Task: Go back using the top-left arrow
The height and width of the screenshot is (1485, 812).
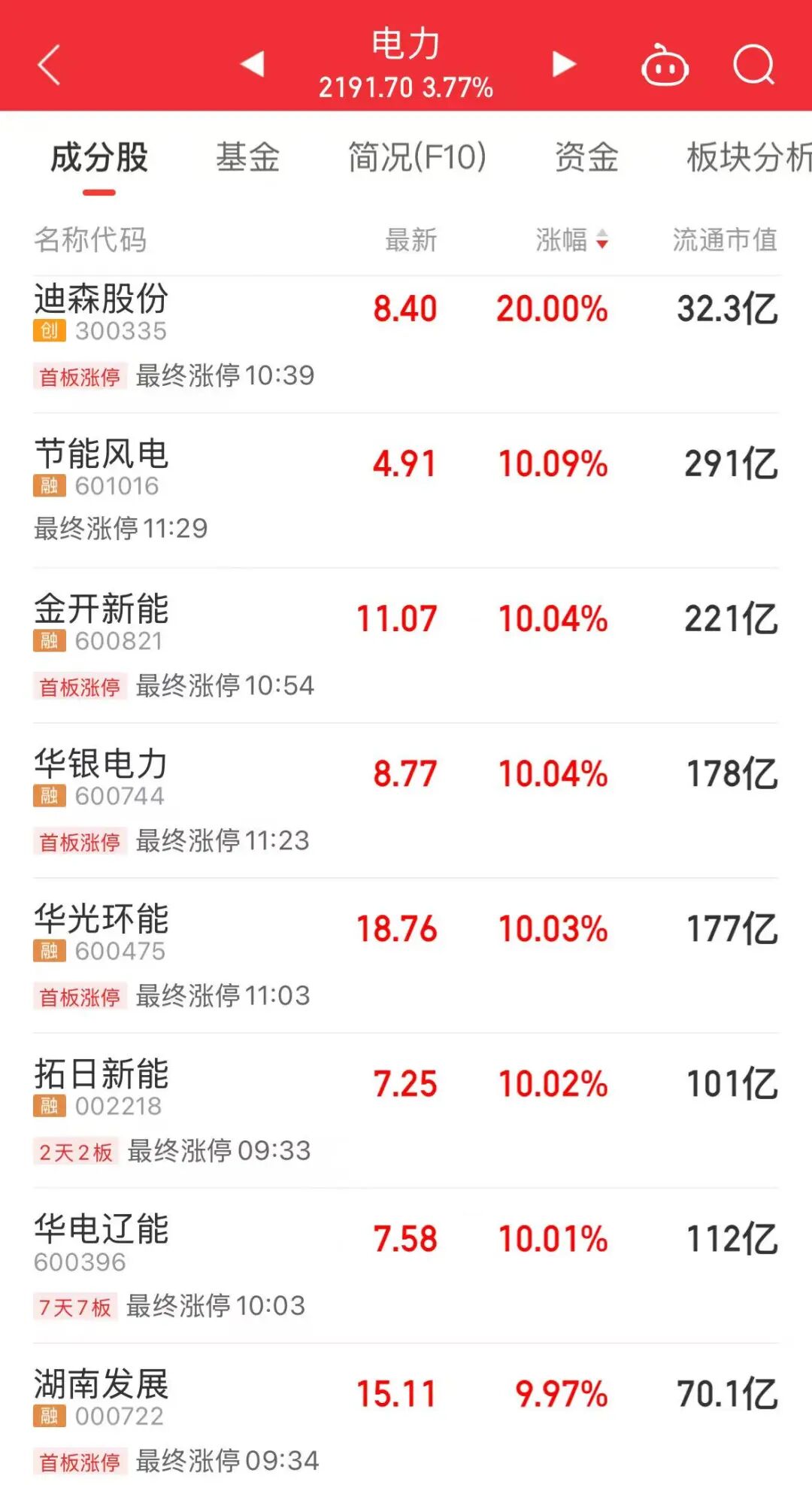Action: pos(49,65)
